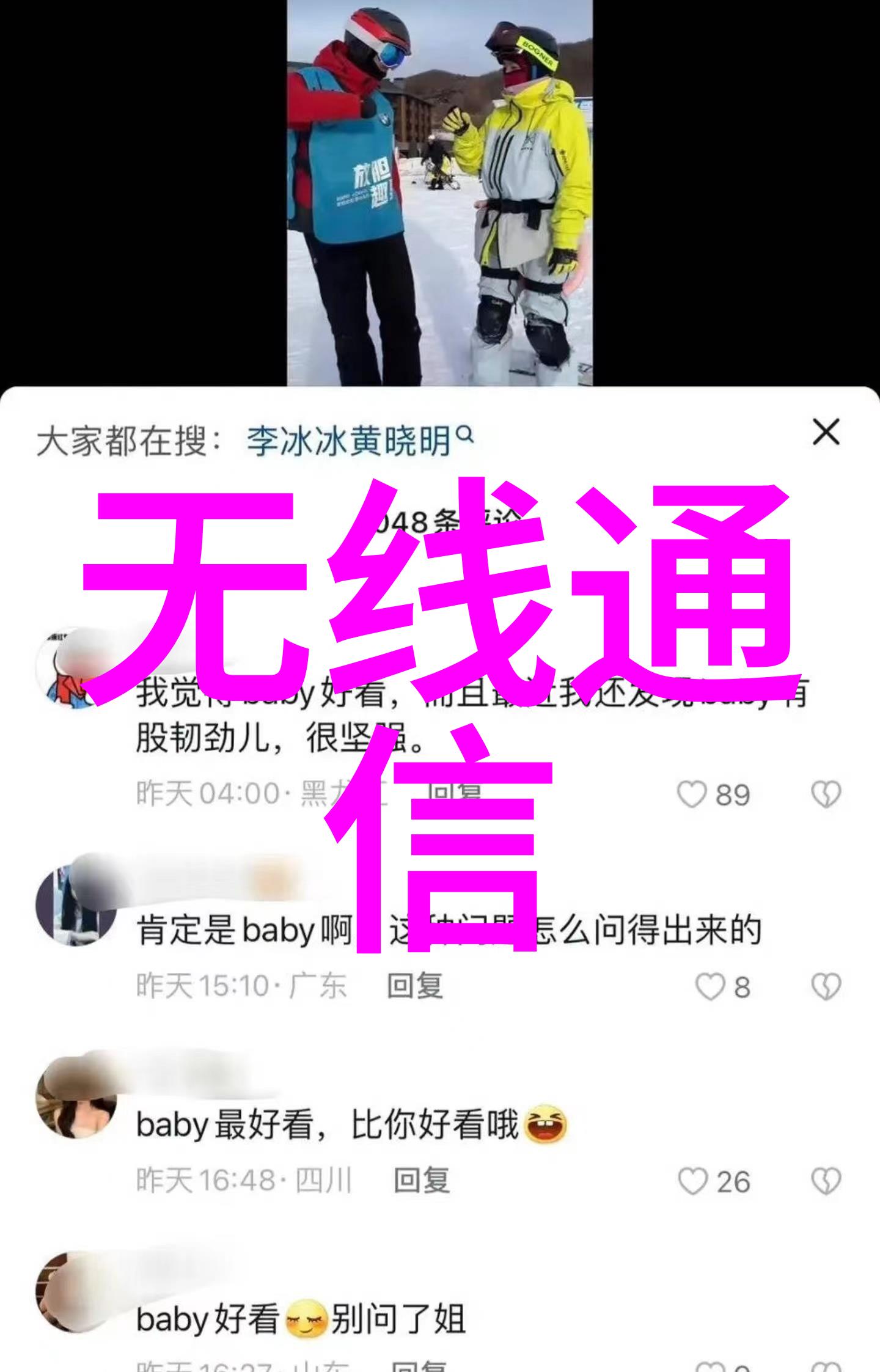This screenshot has width=880, height=1372.
Task: Close the comments panel
Action: (826, 433)
